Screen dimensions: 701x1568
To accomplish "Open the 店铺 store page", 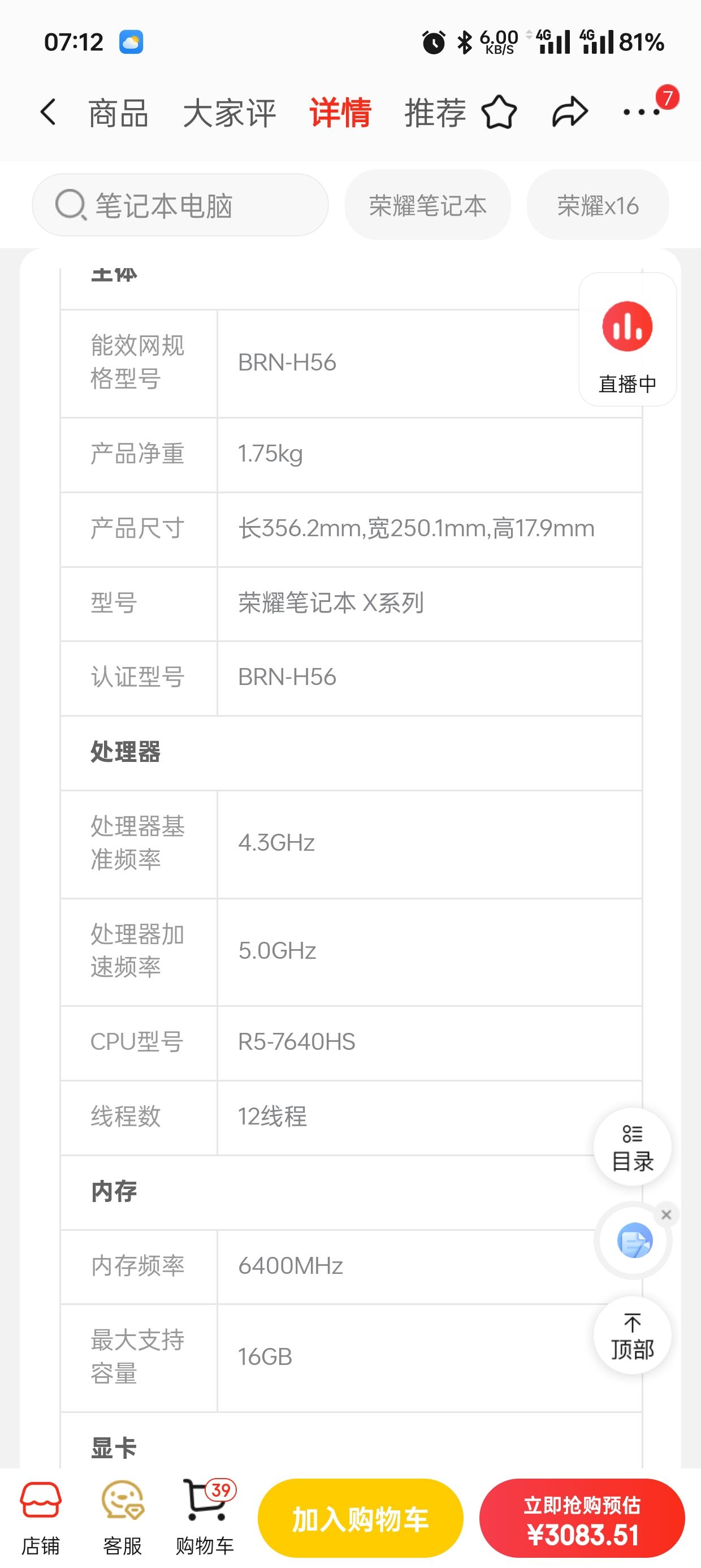I will tap(41, 1518).
